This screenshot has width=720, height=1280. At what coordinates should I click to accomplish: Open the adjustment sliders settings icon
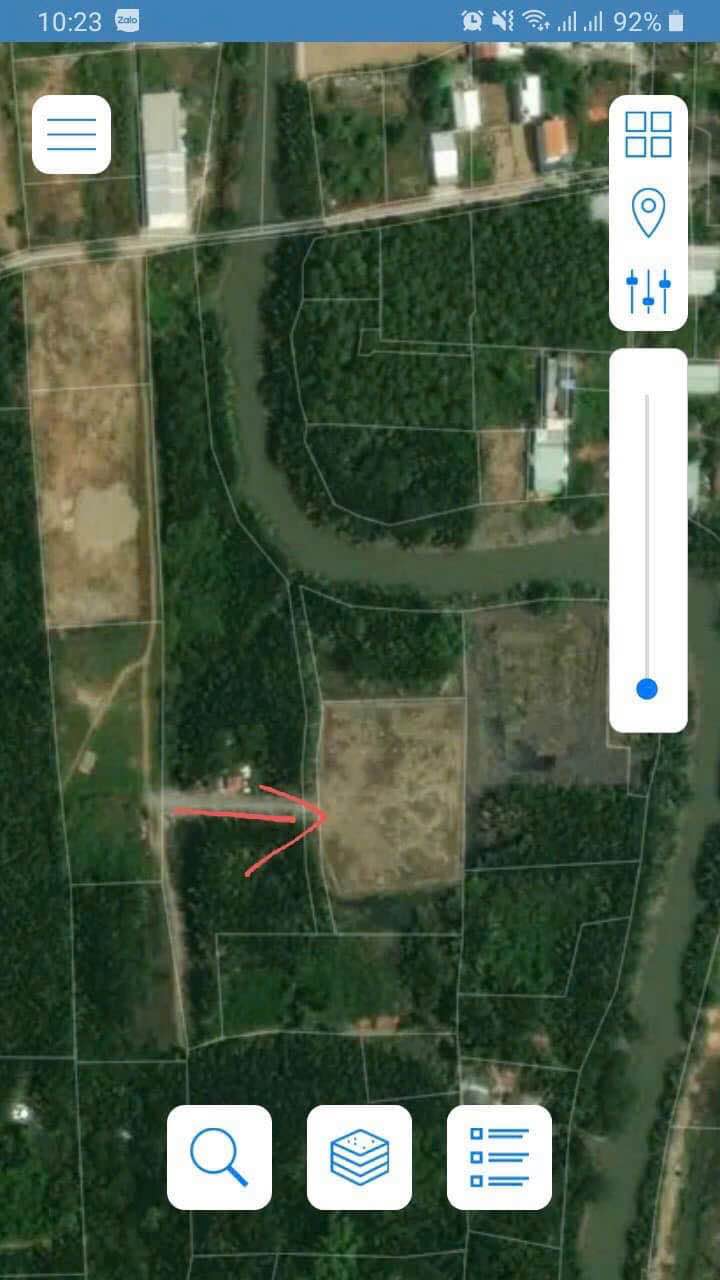(x=648, y=291)
